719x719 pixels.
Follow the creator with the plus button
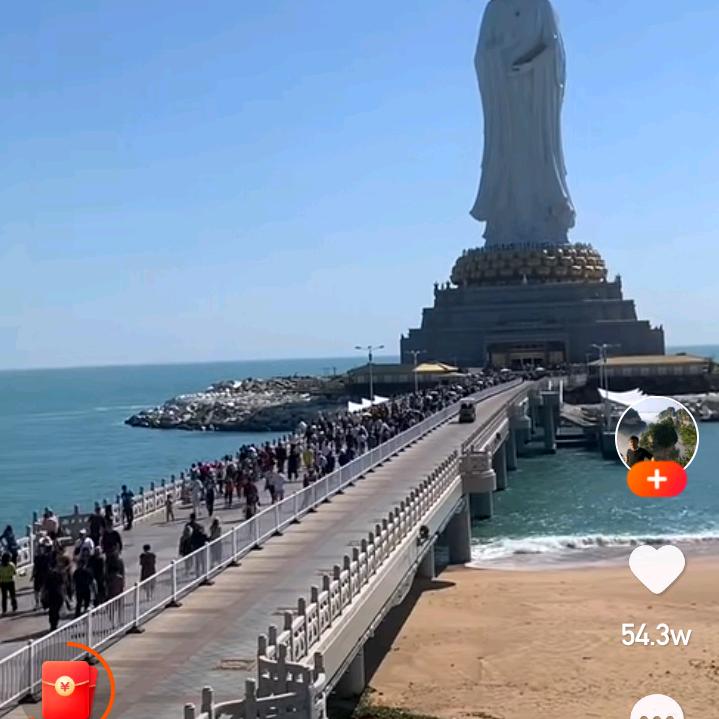click(x=656, y=480)
